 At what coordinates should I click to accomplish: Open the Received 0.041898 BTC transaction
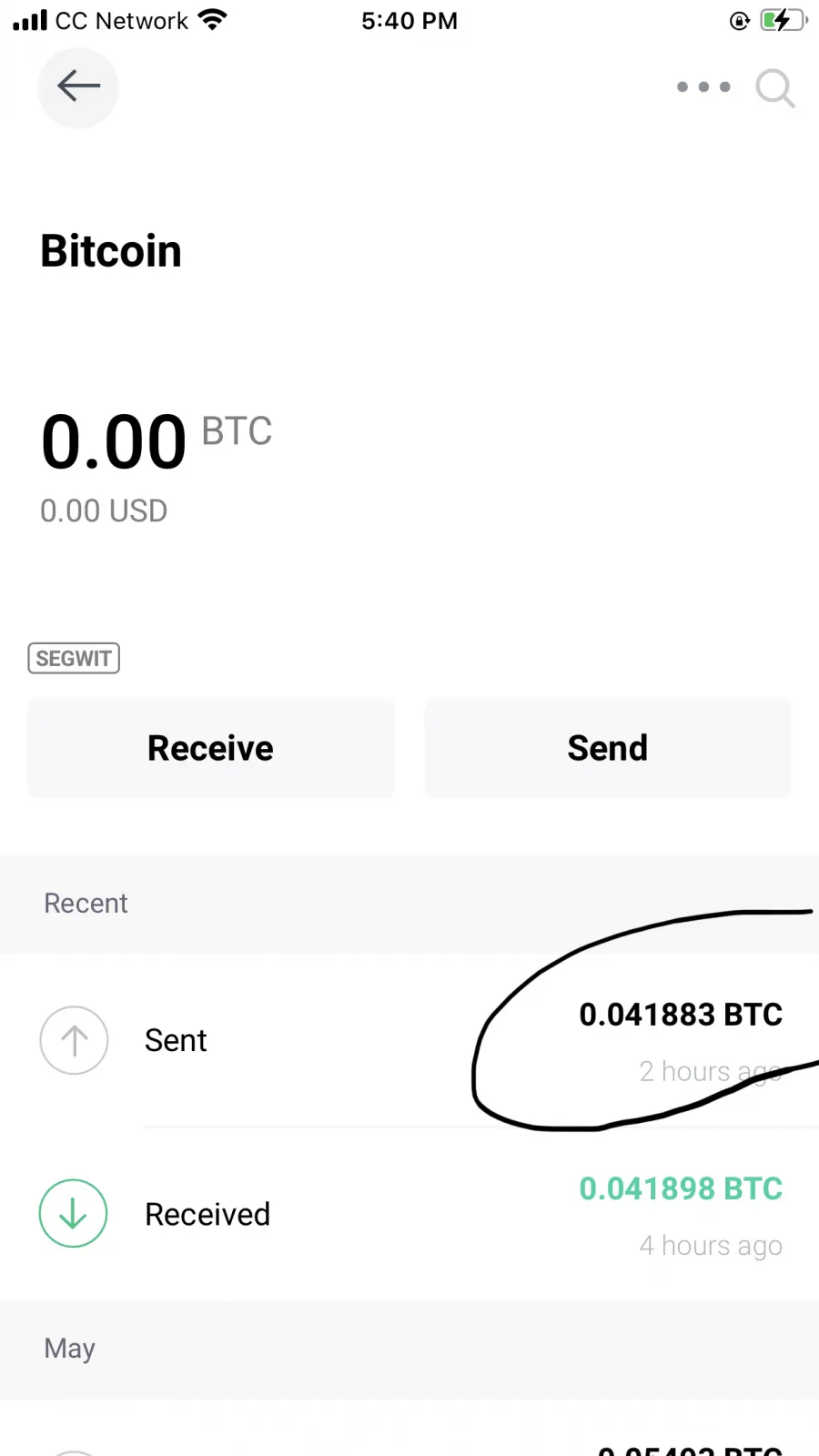tap(409, 1214)
